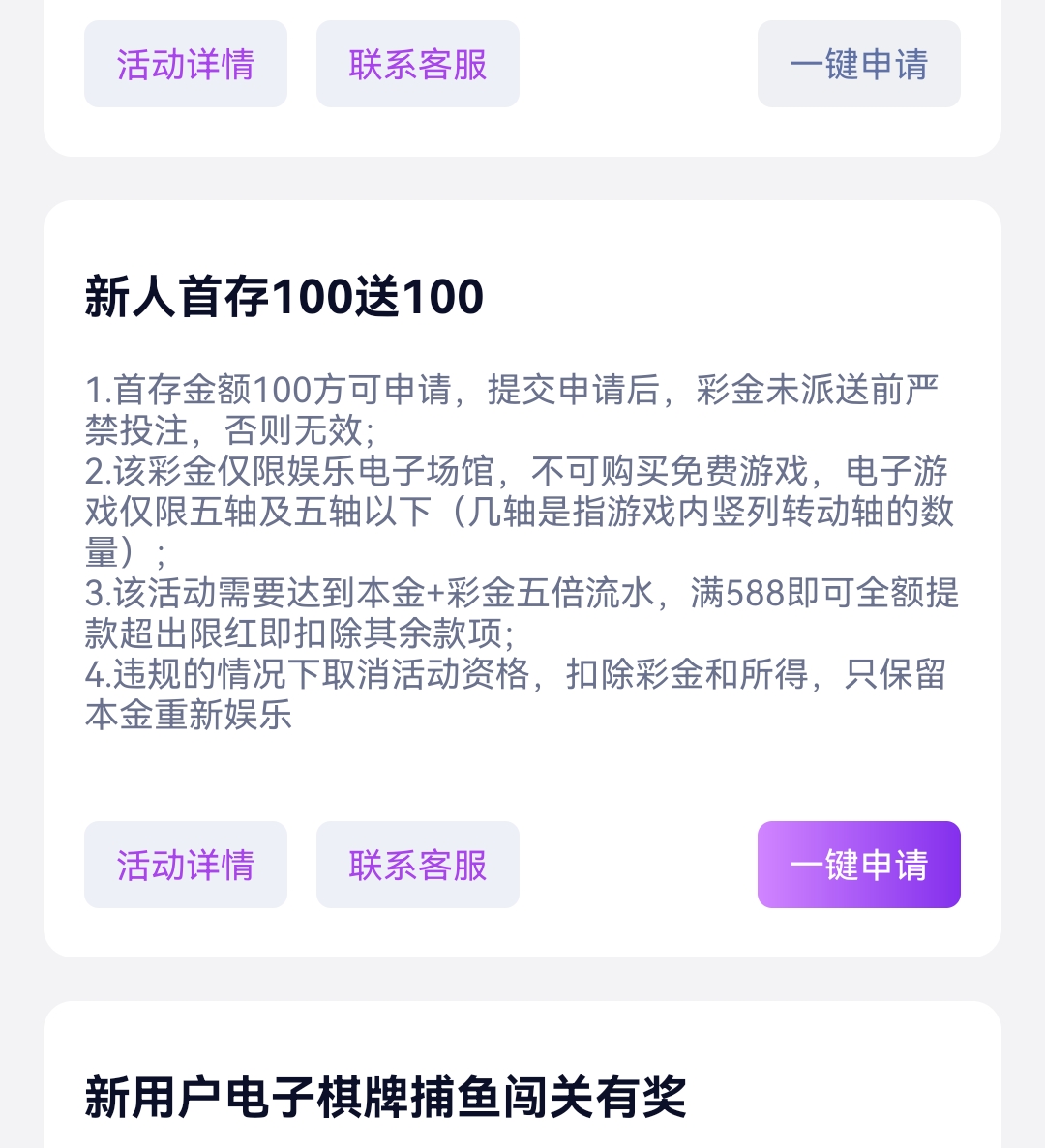The height and width of the screenshot is (1148, 1045).
Task: Open 活动详情 for 新人首存100送100
Action: (185, 865)
